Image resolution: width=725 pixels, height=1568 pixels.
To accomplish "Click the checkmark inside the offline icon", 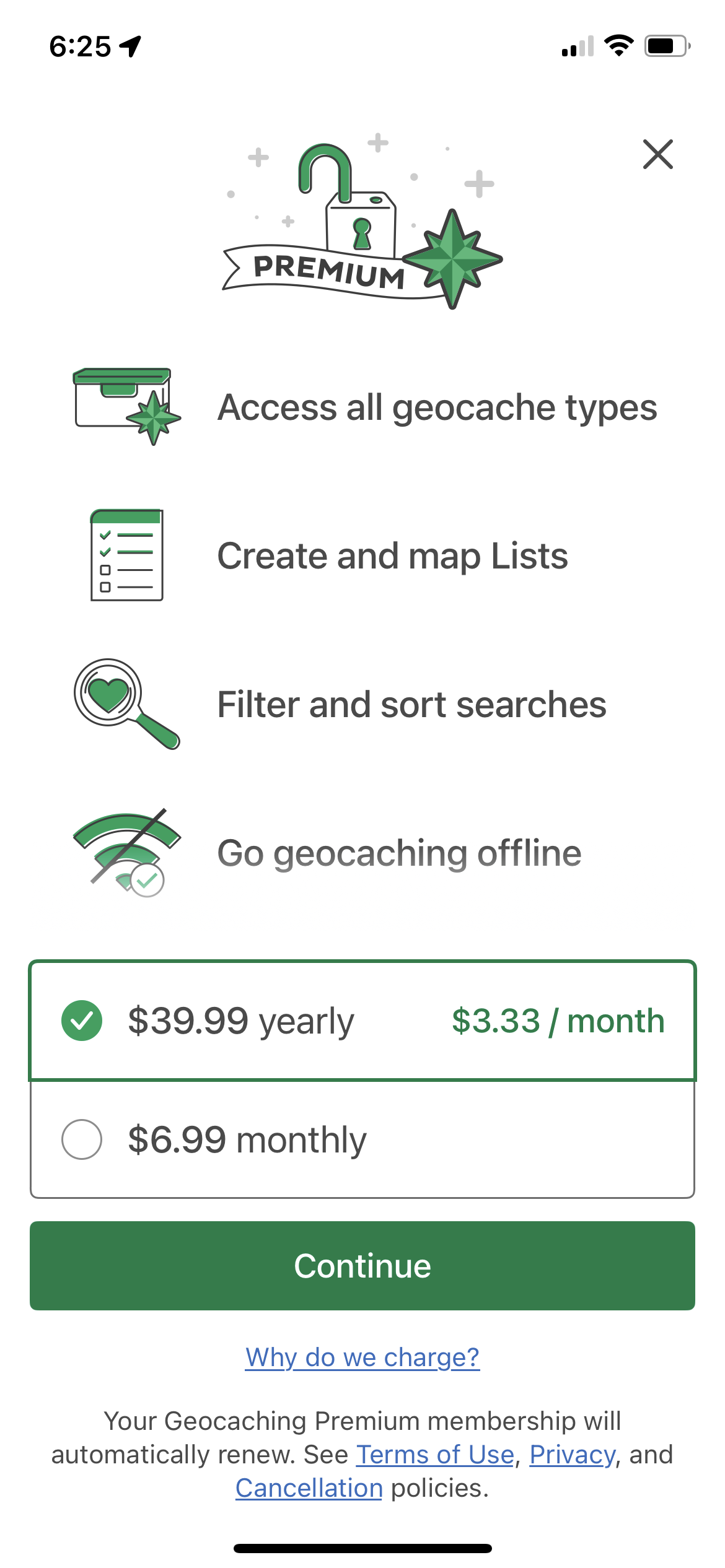I will [146, 880].
